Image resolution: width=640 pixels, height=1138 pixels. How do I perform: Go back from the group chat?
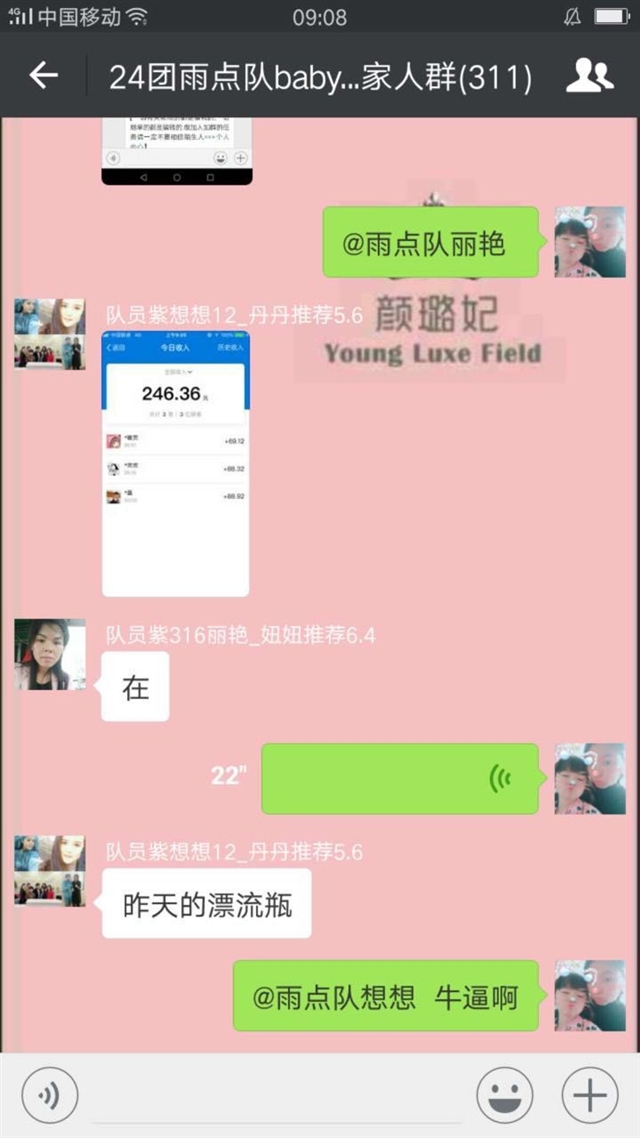[43, 75]
